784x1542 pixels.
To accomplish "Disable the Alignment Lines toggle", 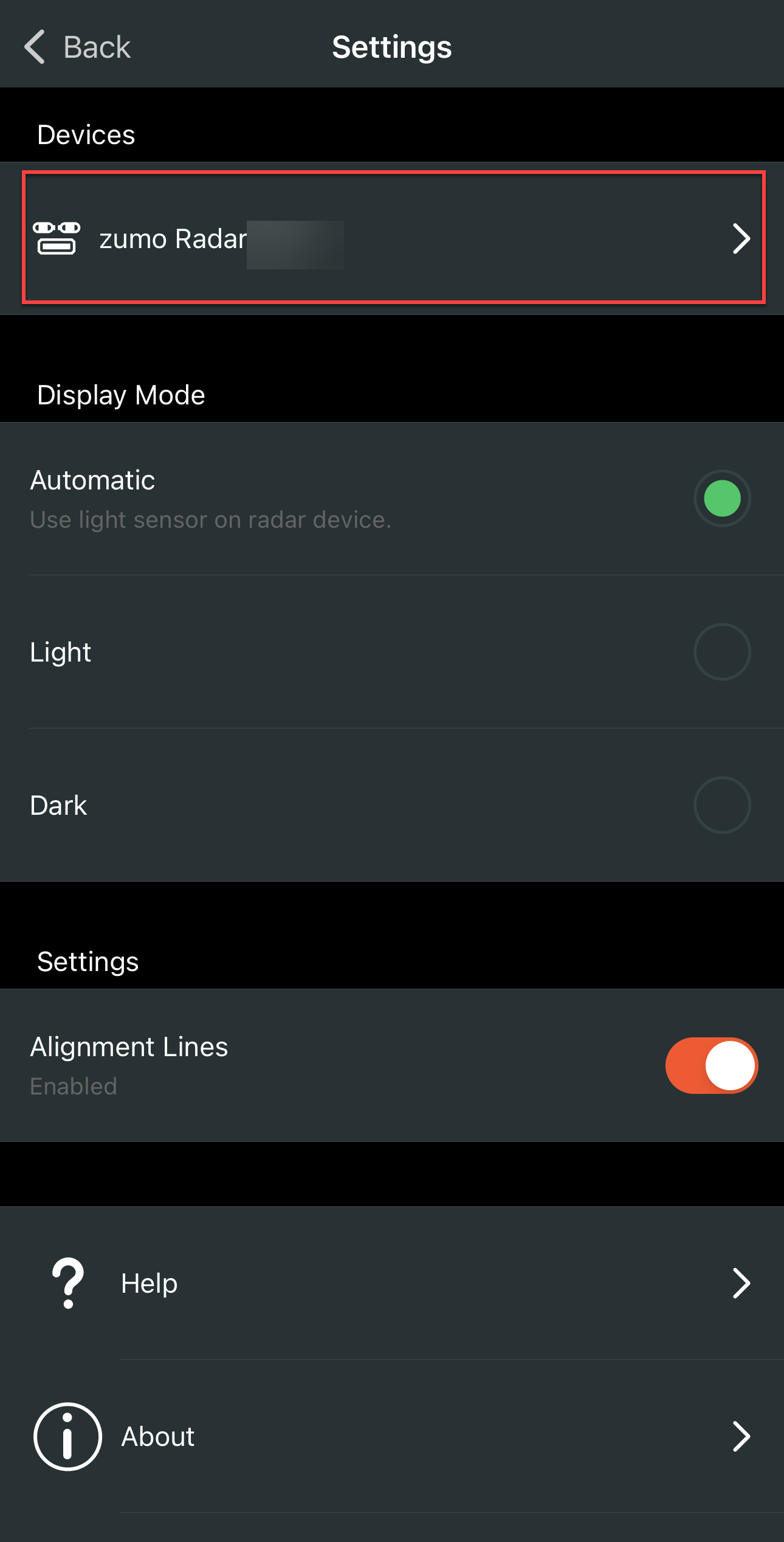I will [711, 1065].
